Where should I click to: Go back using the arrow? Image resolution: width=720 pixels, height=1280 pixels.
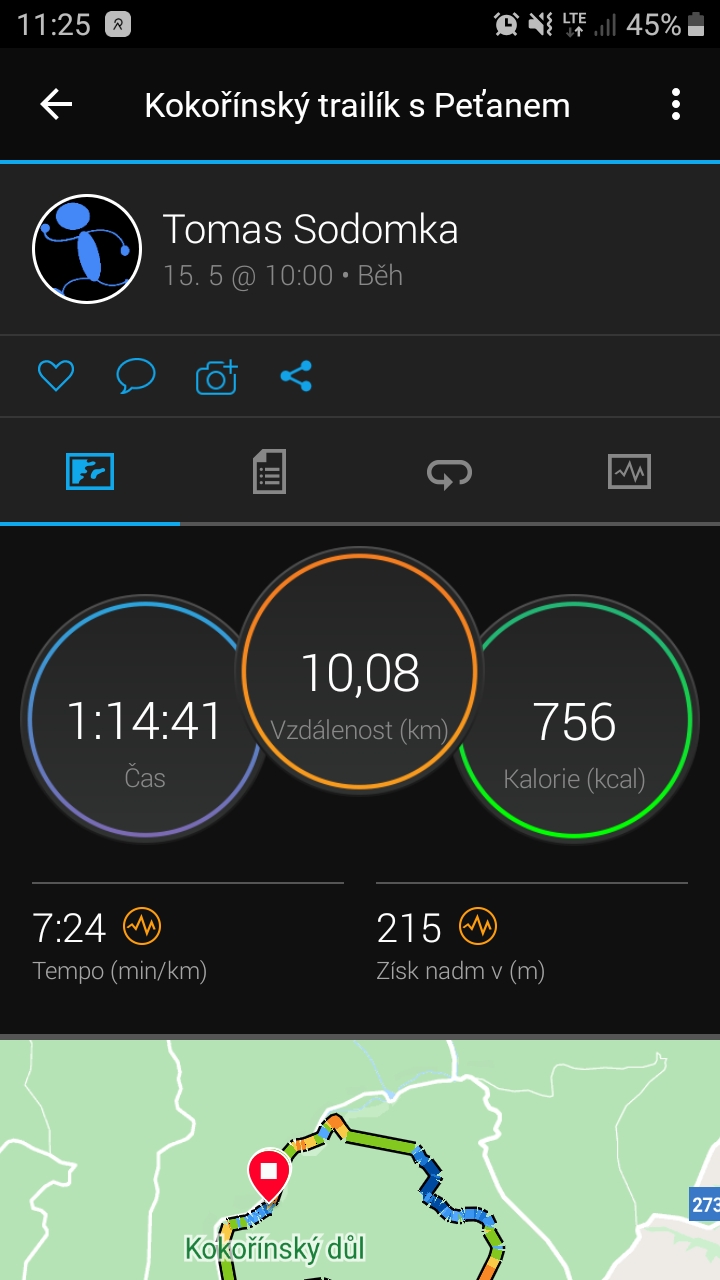click(56, 104)
